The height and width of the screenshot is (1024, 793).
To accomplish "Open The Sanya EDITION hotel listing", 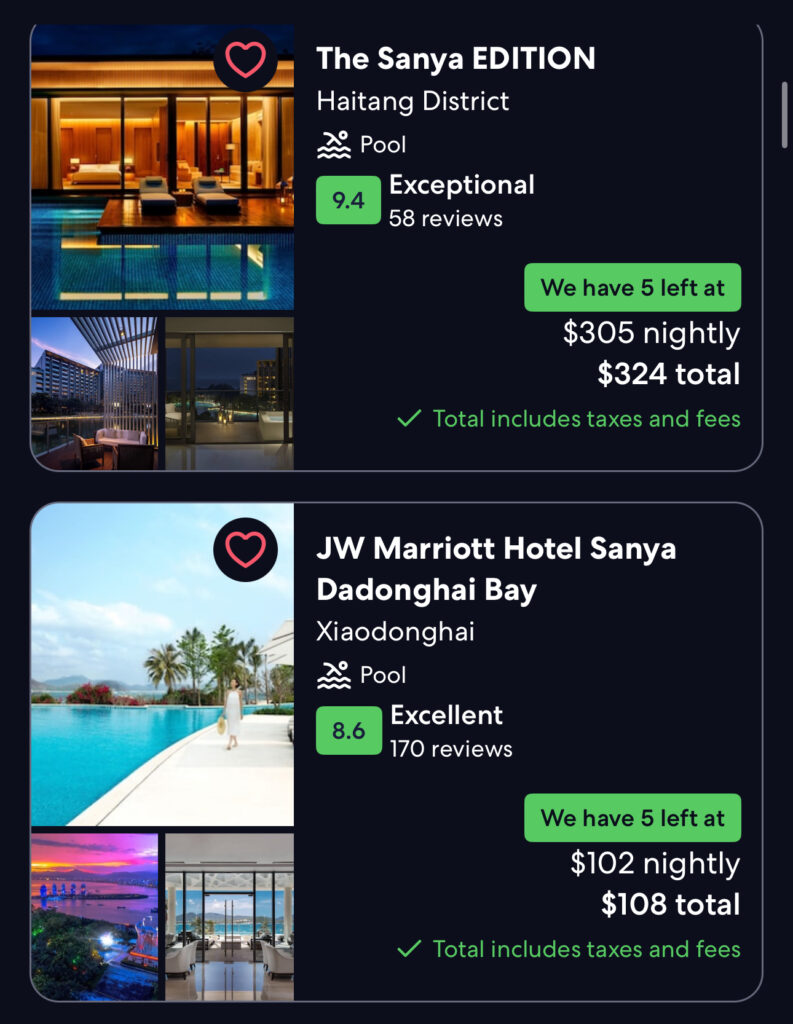I will (455, 59).
